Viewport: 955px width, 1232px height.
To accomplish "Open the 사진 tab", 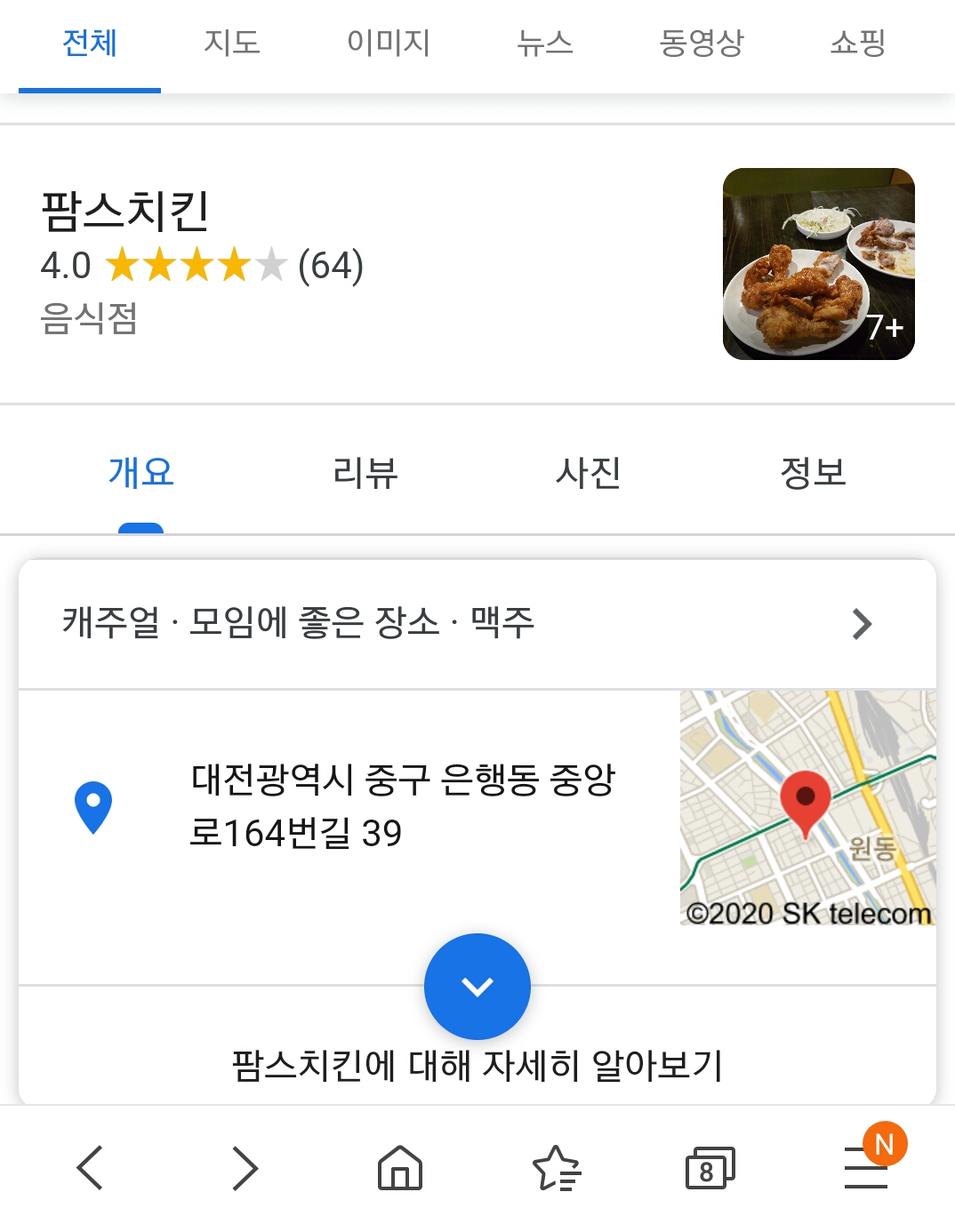I will click(588, 472).
